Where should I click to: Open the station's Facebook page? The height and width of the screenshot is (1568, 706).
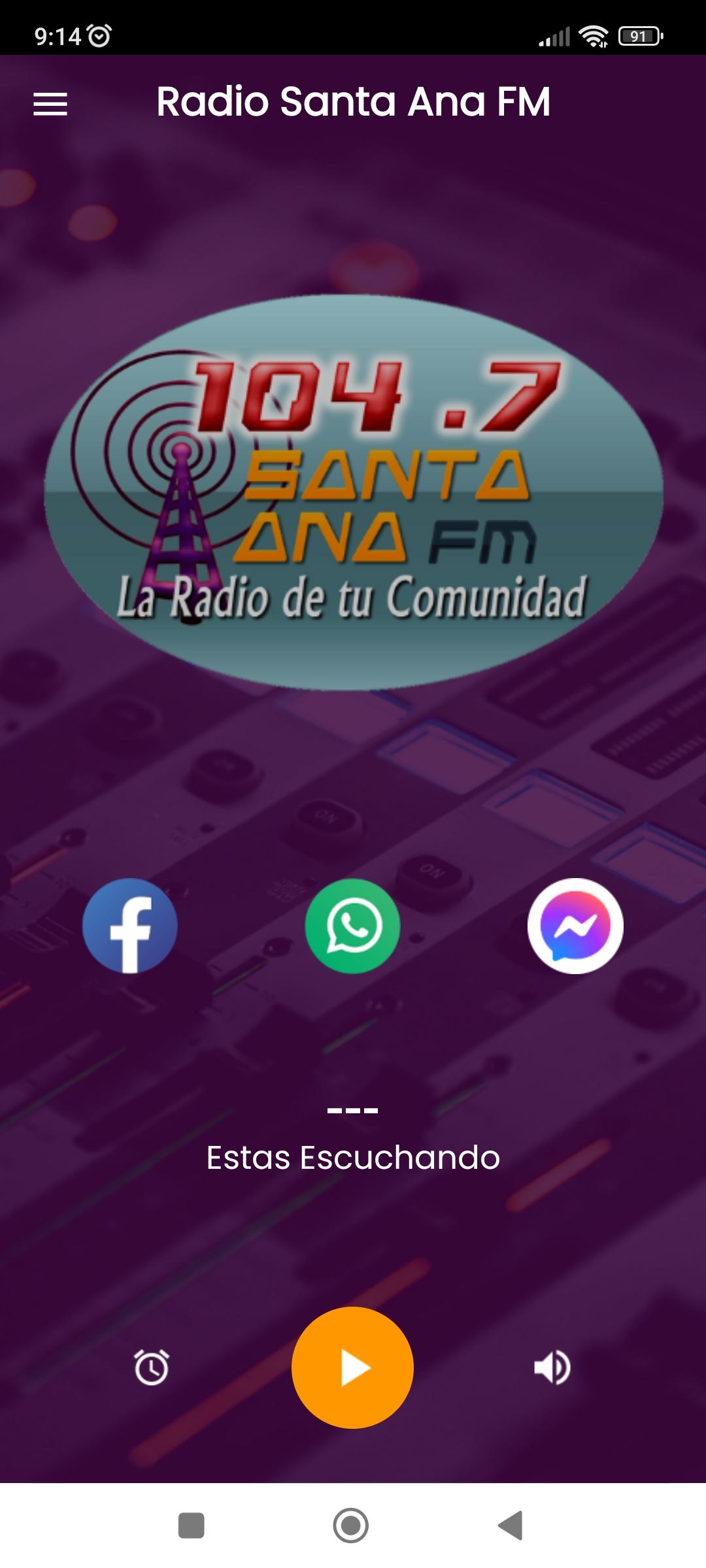click(x=130, y=926)
